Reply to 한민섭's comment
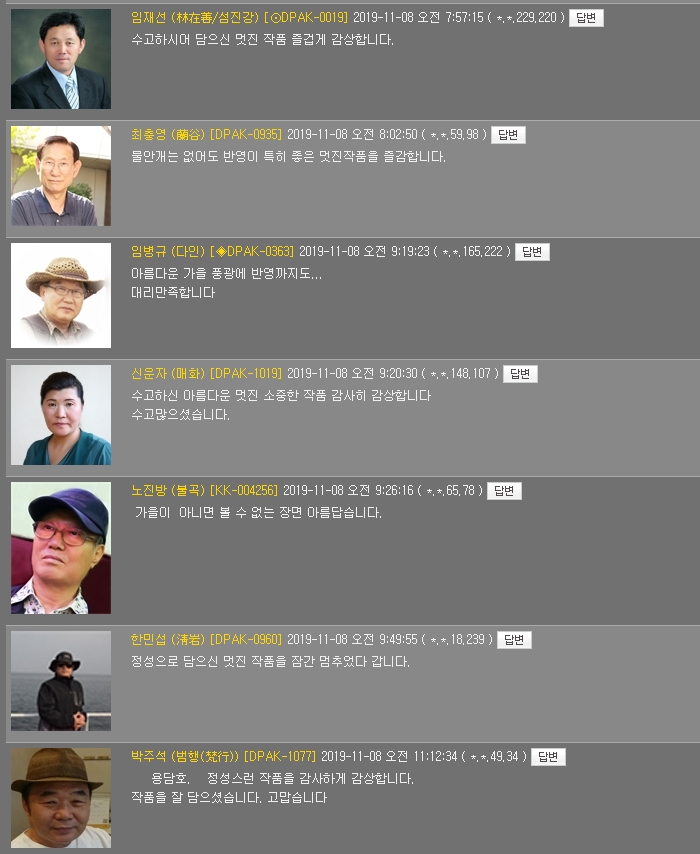Screen dimensions: 700x854 tap(514, 640)
